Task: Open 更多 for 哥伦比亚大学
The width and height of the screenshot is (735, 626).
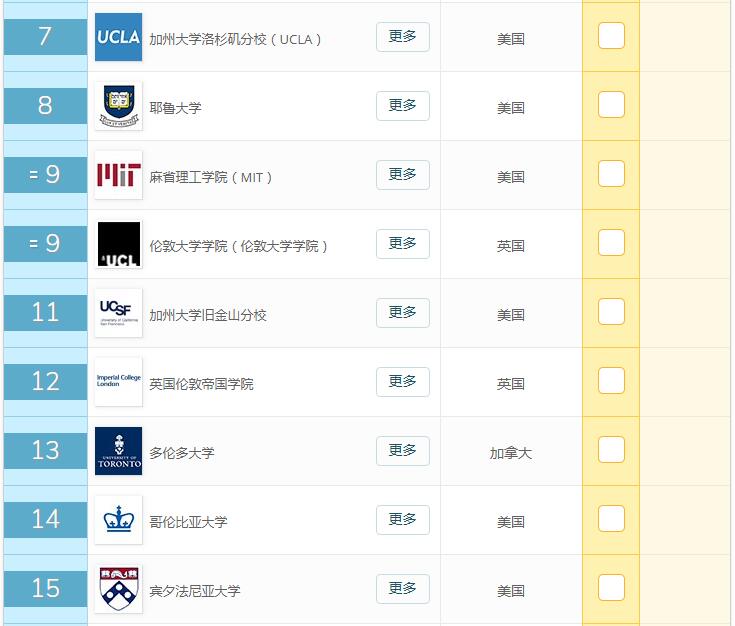Action: click(402, 520)
